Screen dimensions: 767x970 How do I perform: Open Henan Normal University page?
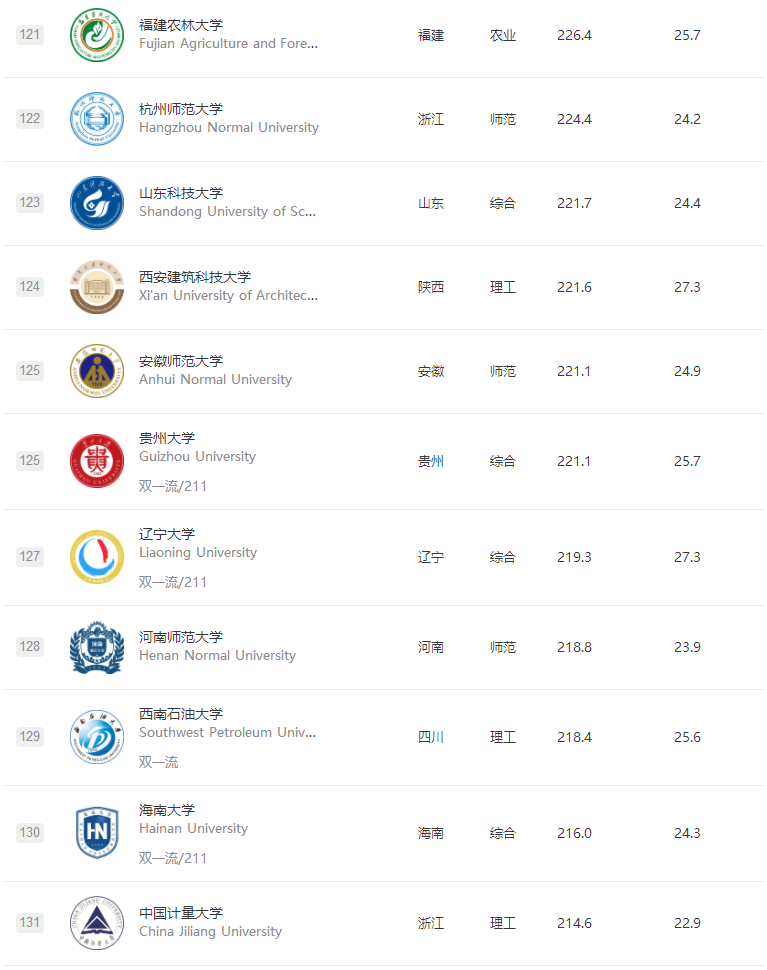click(181, 637)
